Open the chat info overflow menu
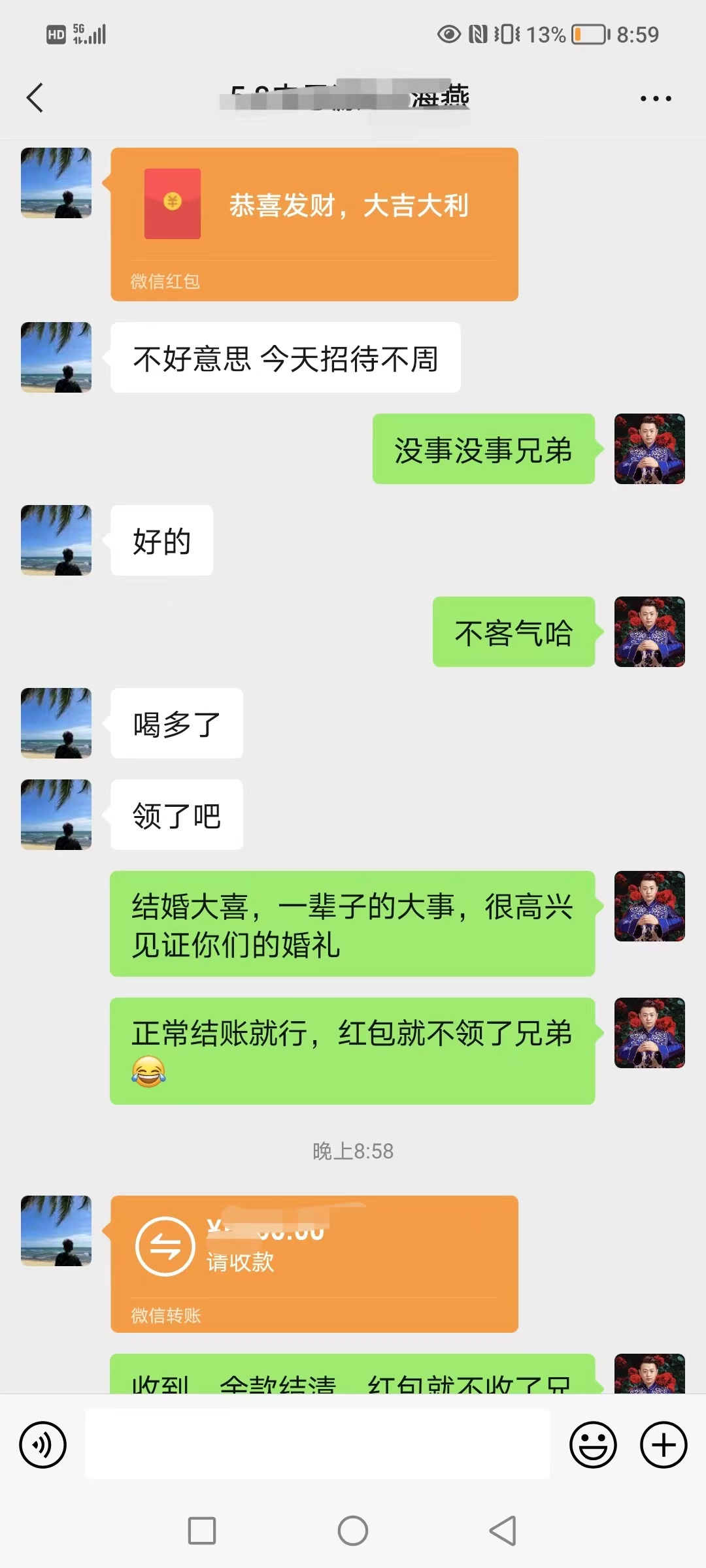The image size is (706, 1568). [656, 99]
